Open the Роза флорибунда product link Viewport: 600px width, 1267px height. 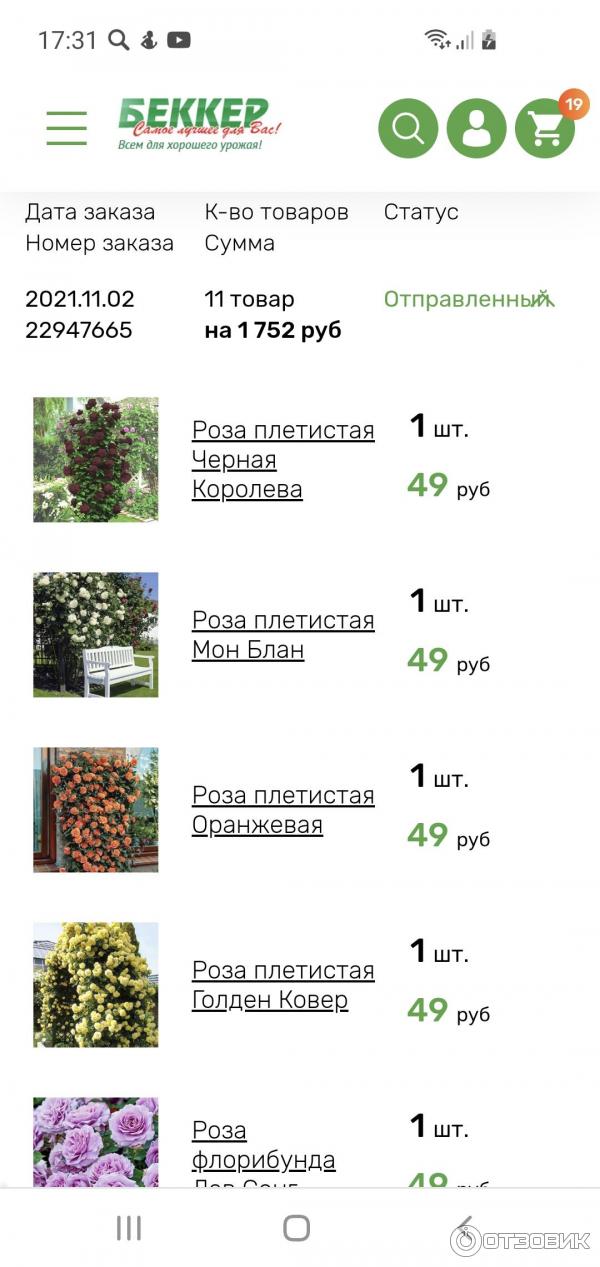263,1146
